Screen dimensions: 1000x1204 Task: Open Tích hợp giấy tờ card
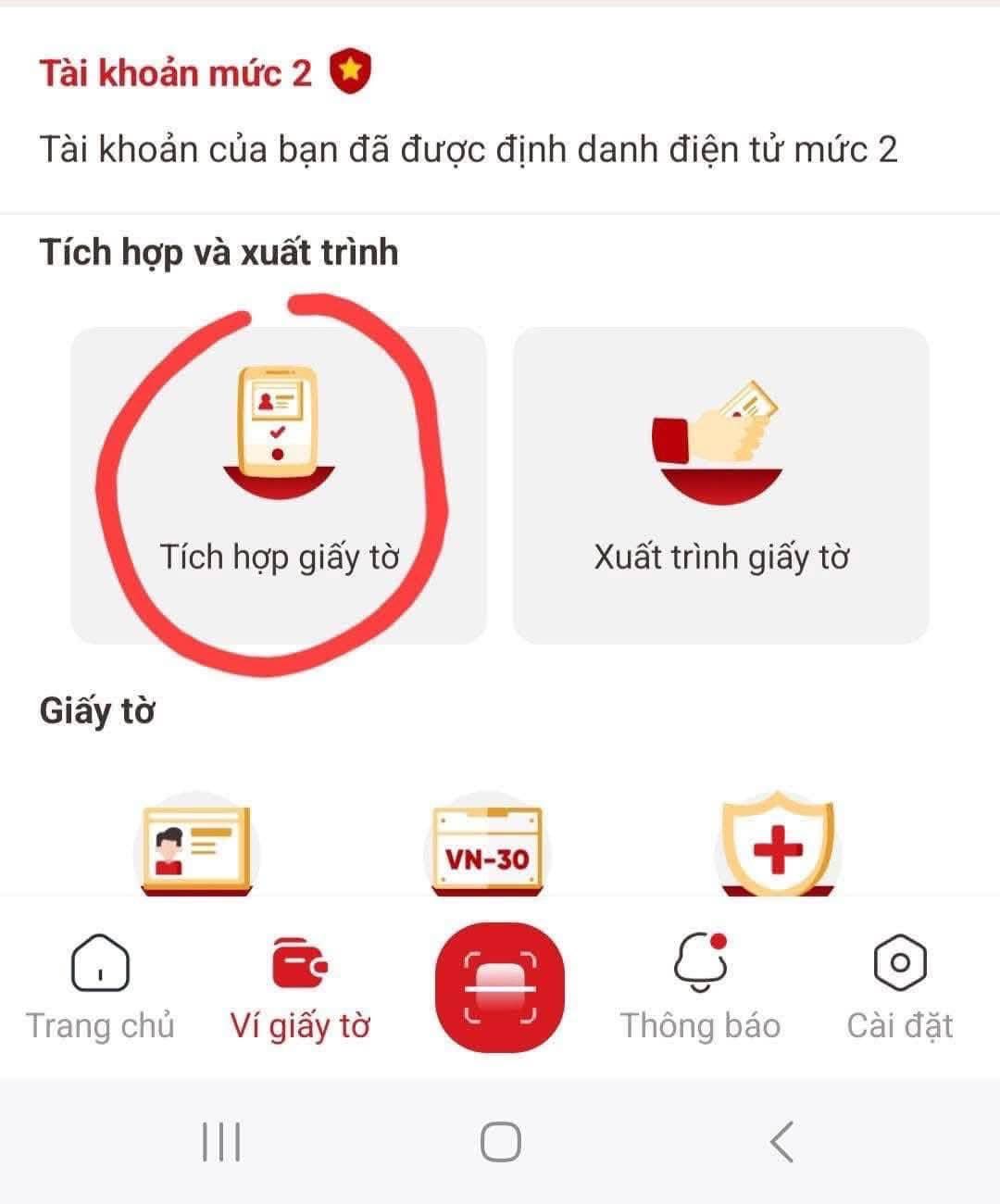pyautogui.click(x=278, y=484)
